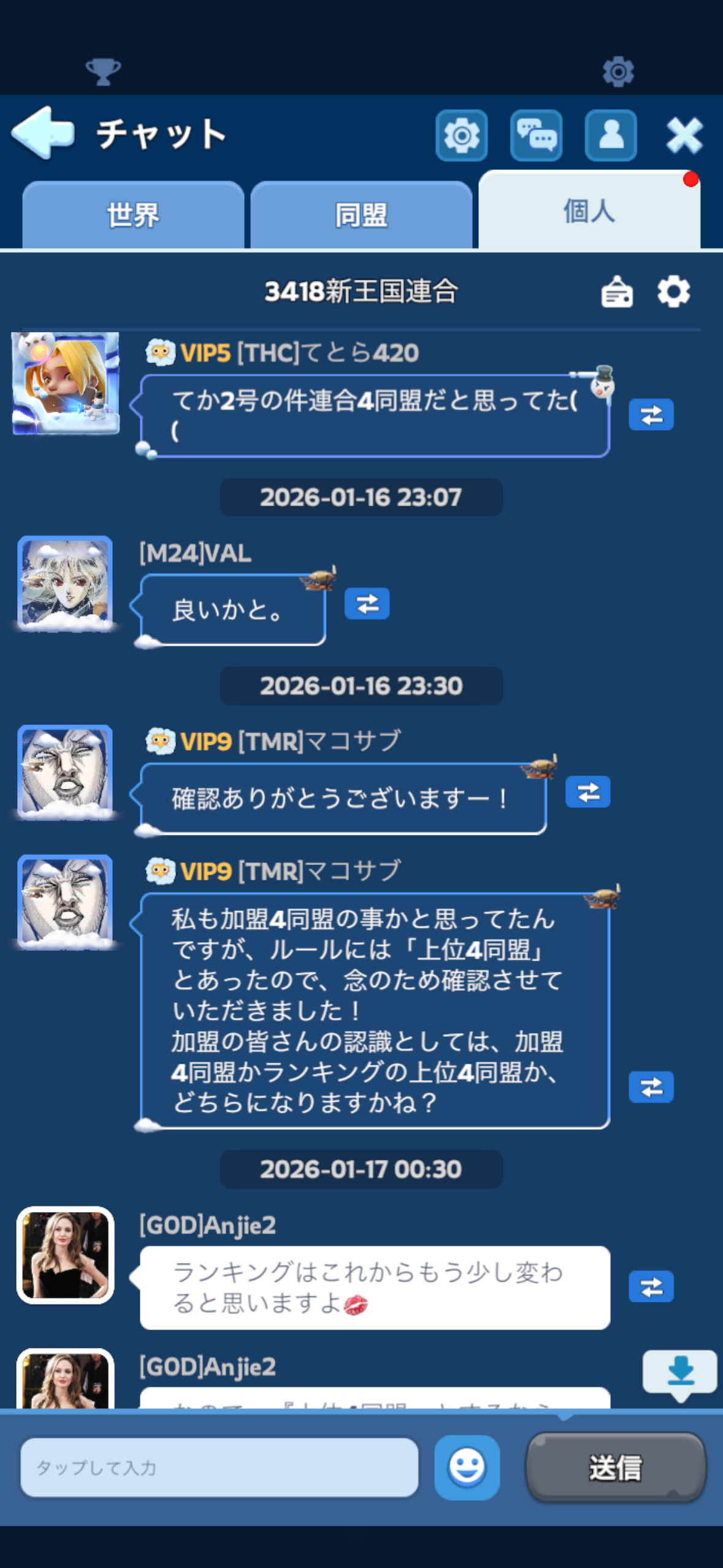The width and height of the screenshot is (723, 1568).
Task: Switch to the 世界 tab
Action: [x=133, y=215]
